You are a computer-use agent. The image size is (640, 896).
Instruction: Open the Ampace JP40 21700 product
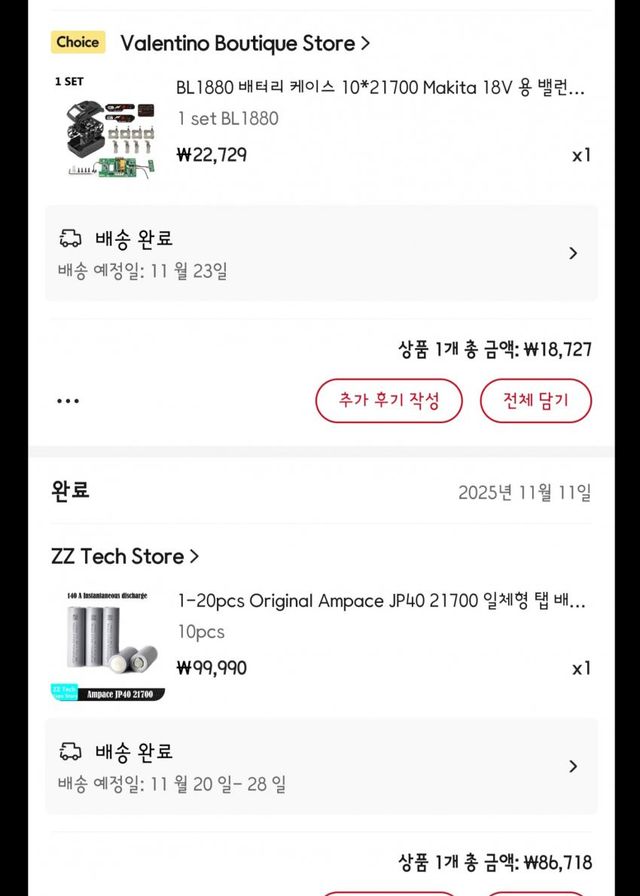point(380,601)
